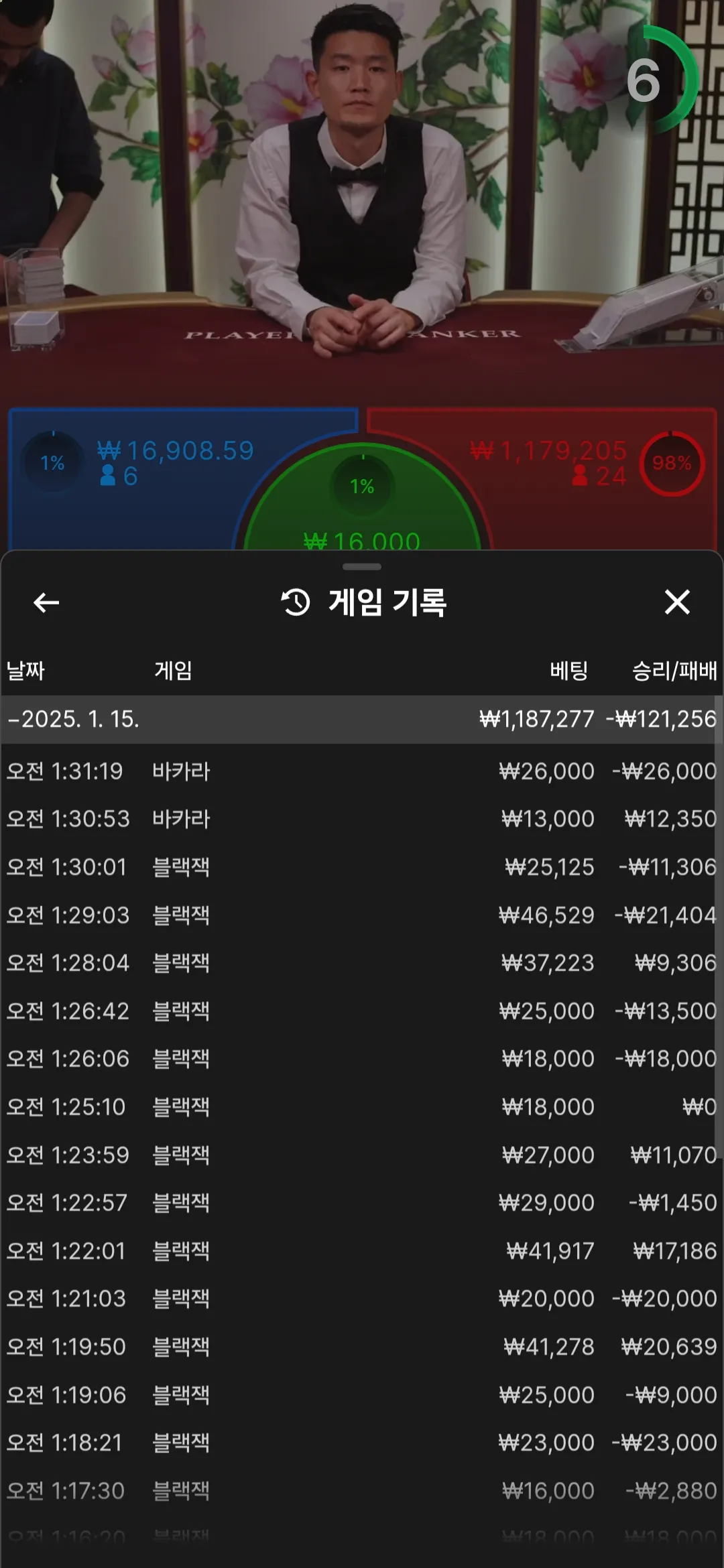The image size is (724, 1568).
Task: View the 오전 1:18:21 블랙잭 round
Action: pos(362,1443)
